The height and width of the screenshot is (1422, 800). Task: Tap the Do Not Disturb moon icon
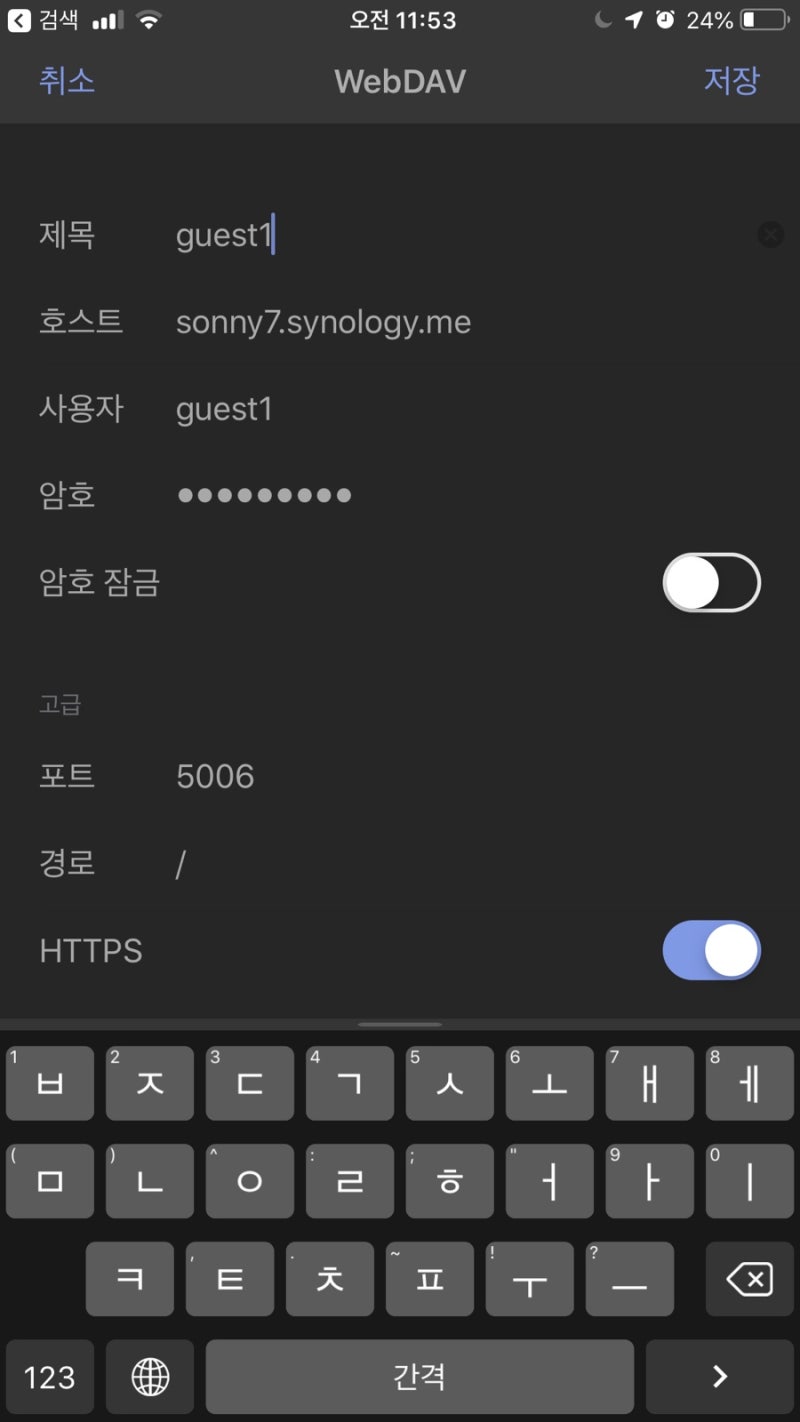coord(604,19)
